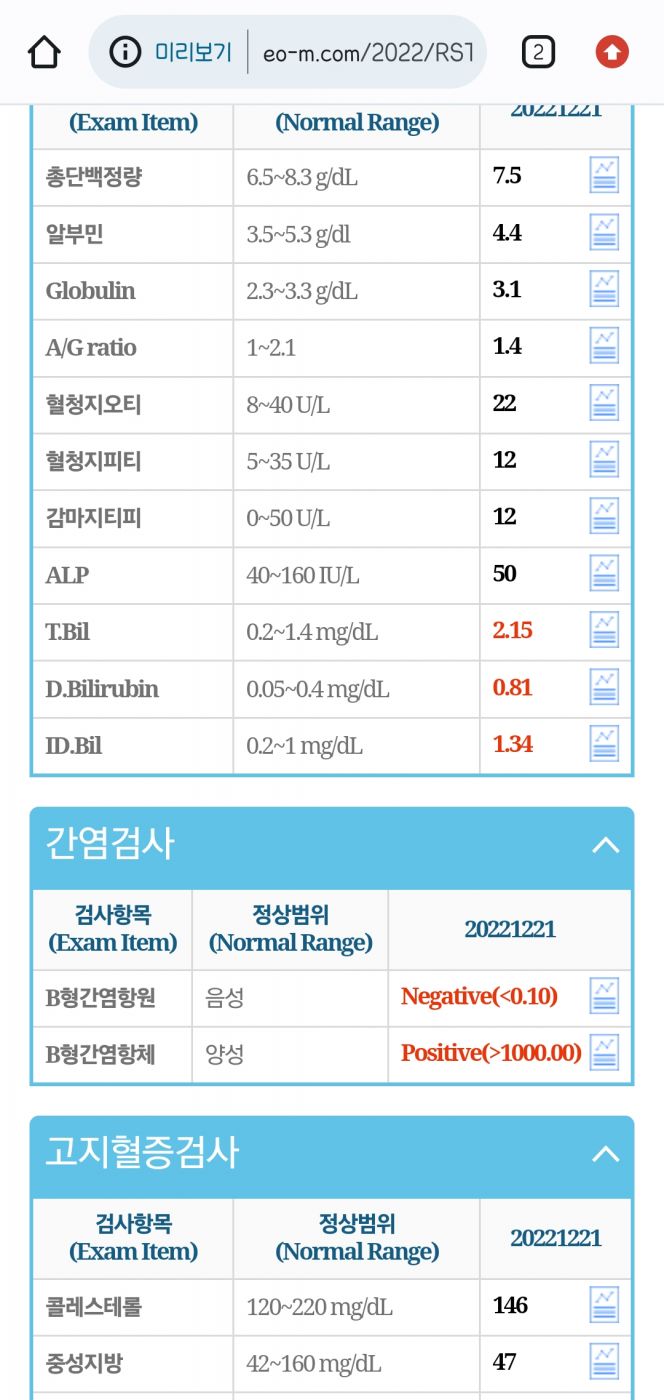
Task: Open the tab switcher showing 2 tabs
Action: tap(538, 52)
